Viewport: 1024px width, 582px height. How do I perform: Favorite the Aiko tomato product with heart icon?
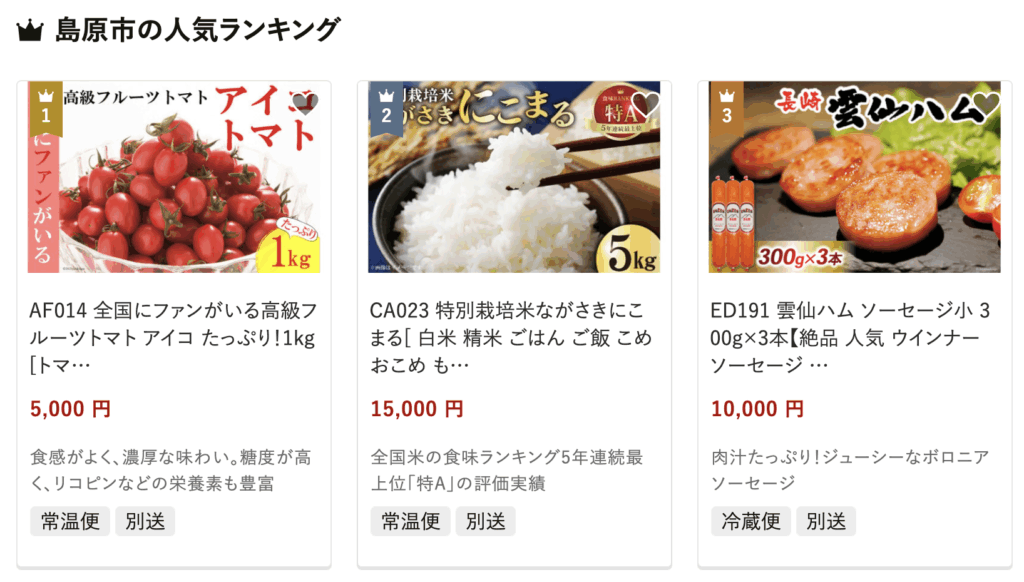(x=306, y=104)
